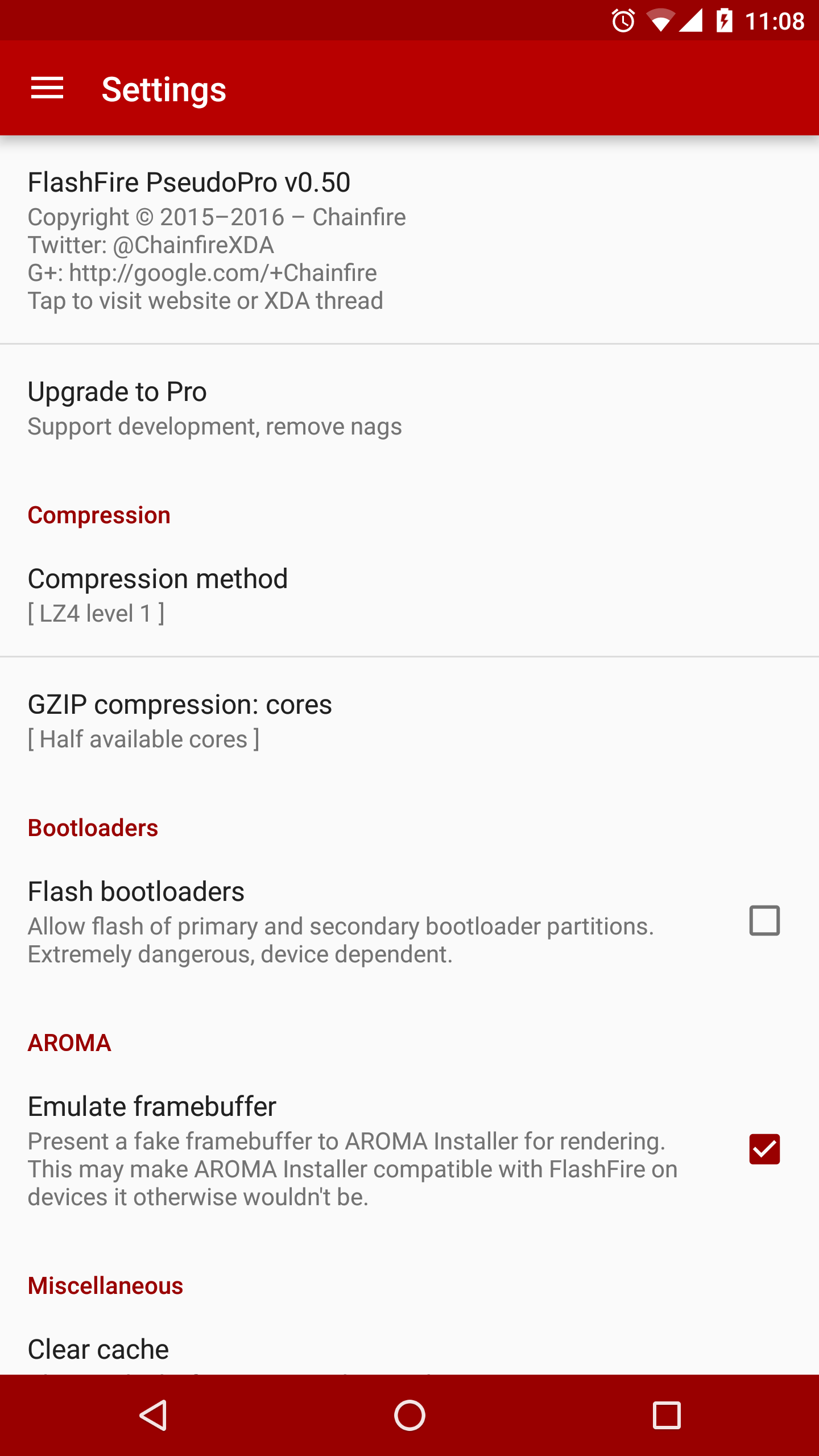Tap the alarm clock status icon
The width and height of the screenshot is (819, 1456).
coord(623,20)
